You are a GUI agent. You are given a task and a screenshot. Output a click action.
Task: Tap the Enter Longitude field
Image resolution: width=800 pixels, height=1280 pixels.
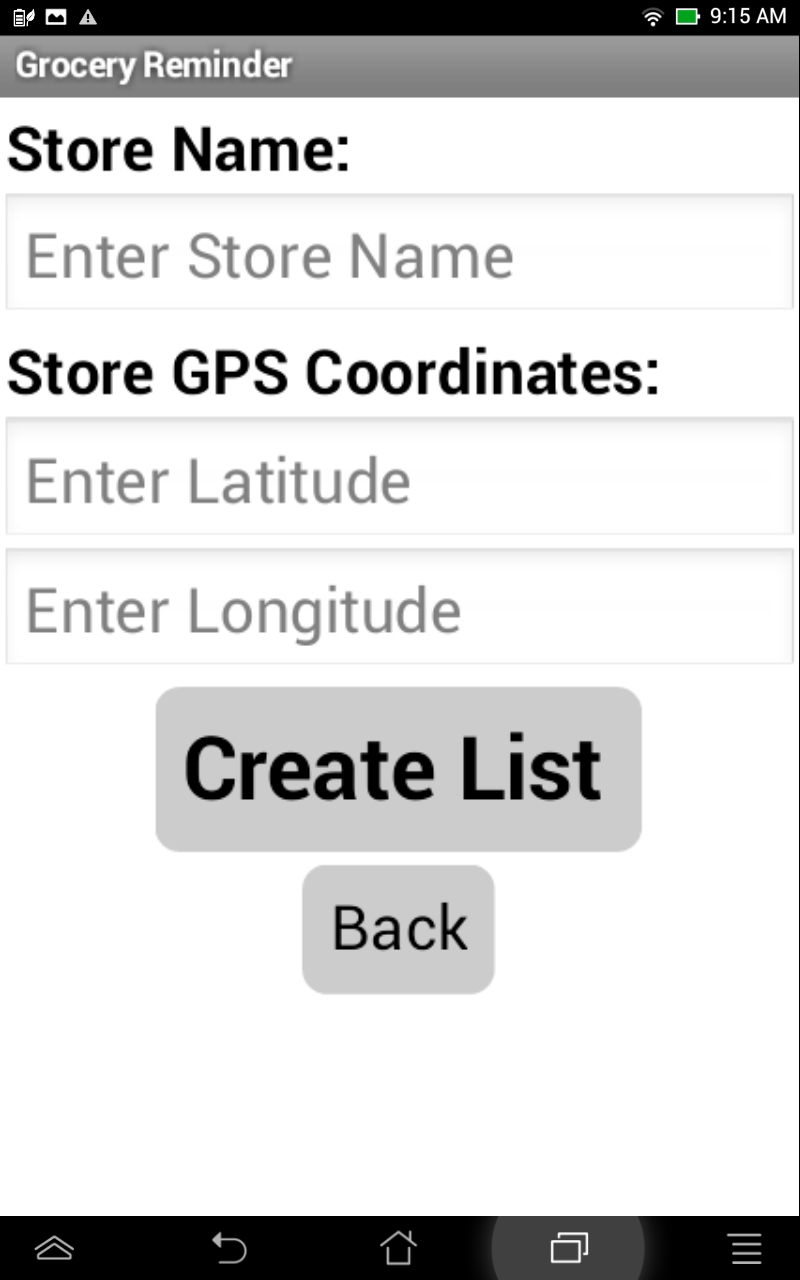point(400,607)
